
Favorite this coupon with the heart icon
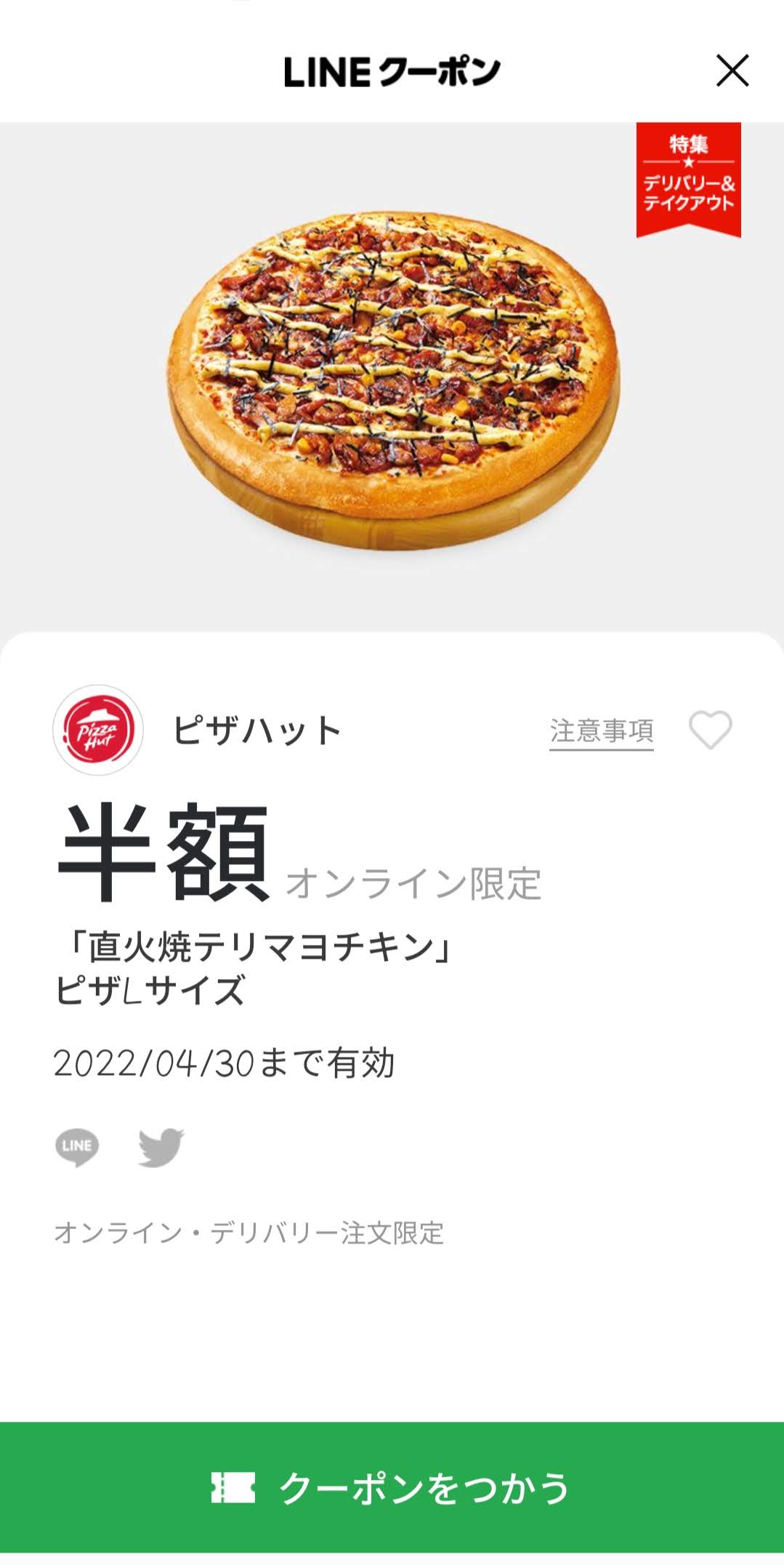click(x=710, y=730)
